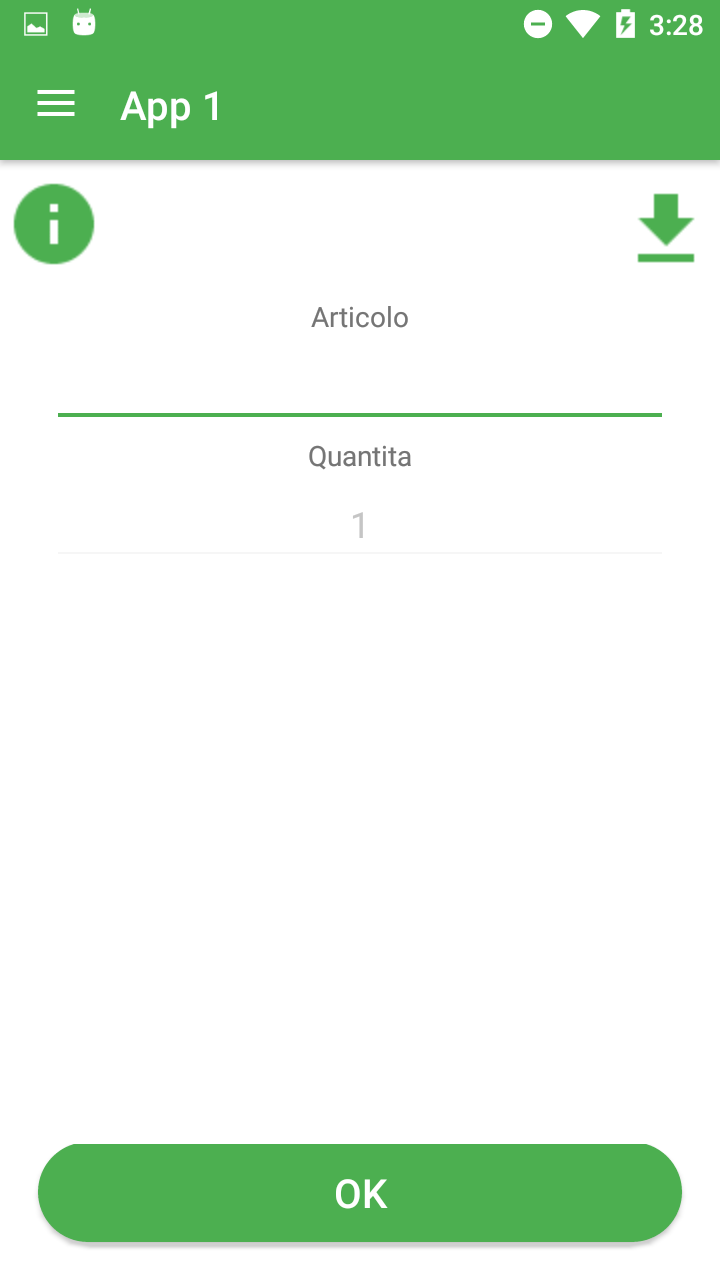Open the hamburger navigation menu

[56, 104]
